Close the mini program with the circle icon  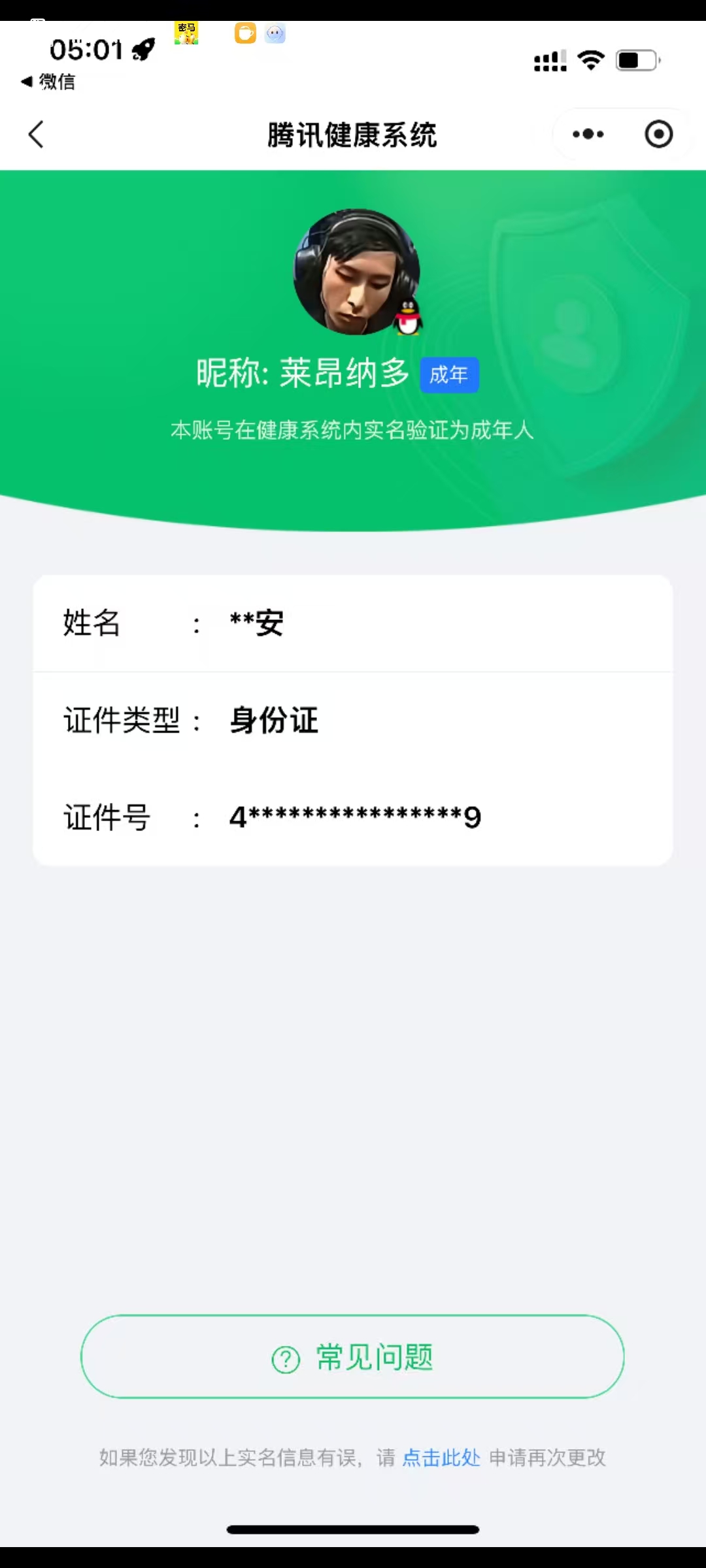(x=658, y=135)
